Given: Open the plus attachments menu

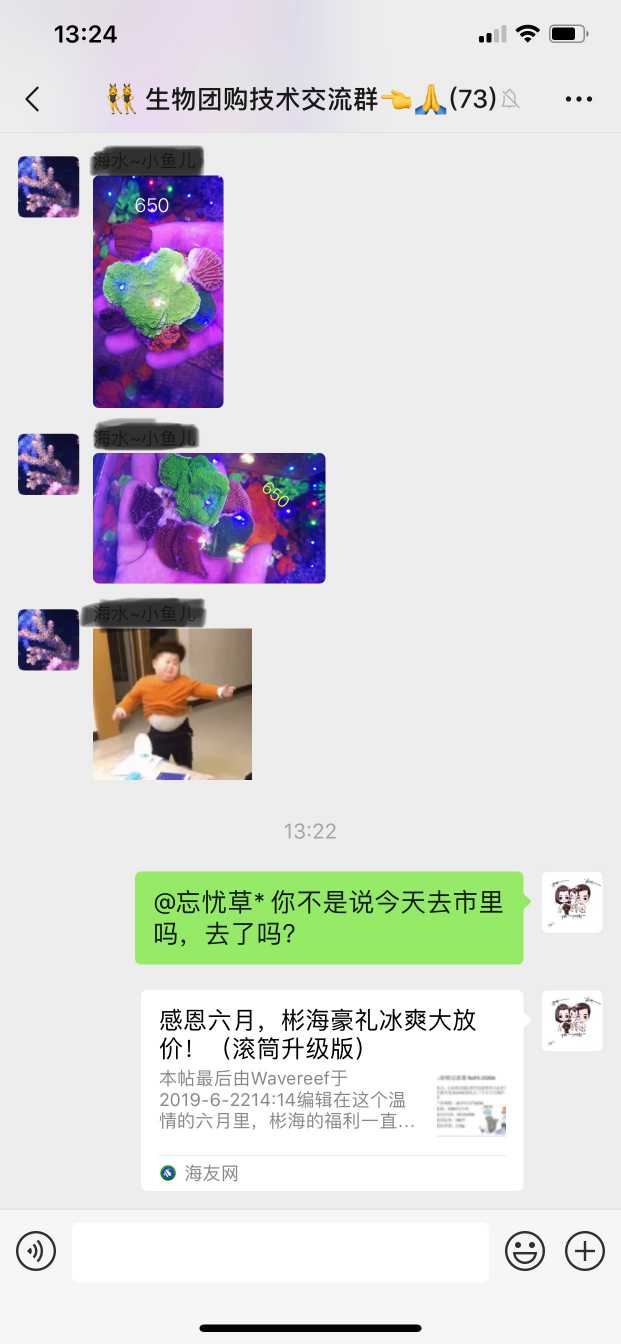Looking at the screenshot, I should [585, 1251].
